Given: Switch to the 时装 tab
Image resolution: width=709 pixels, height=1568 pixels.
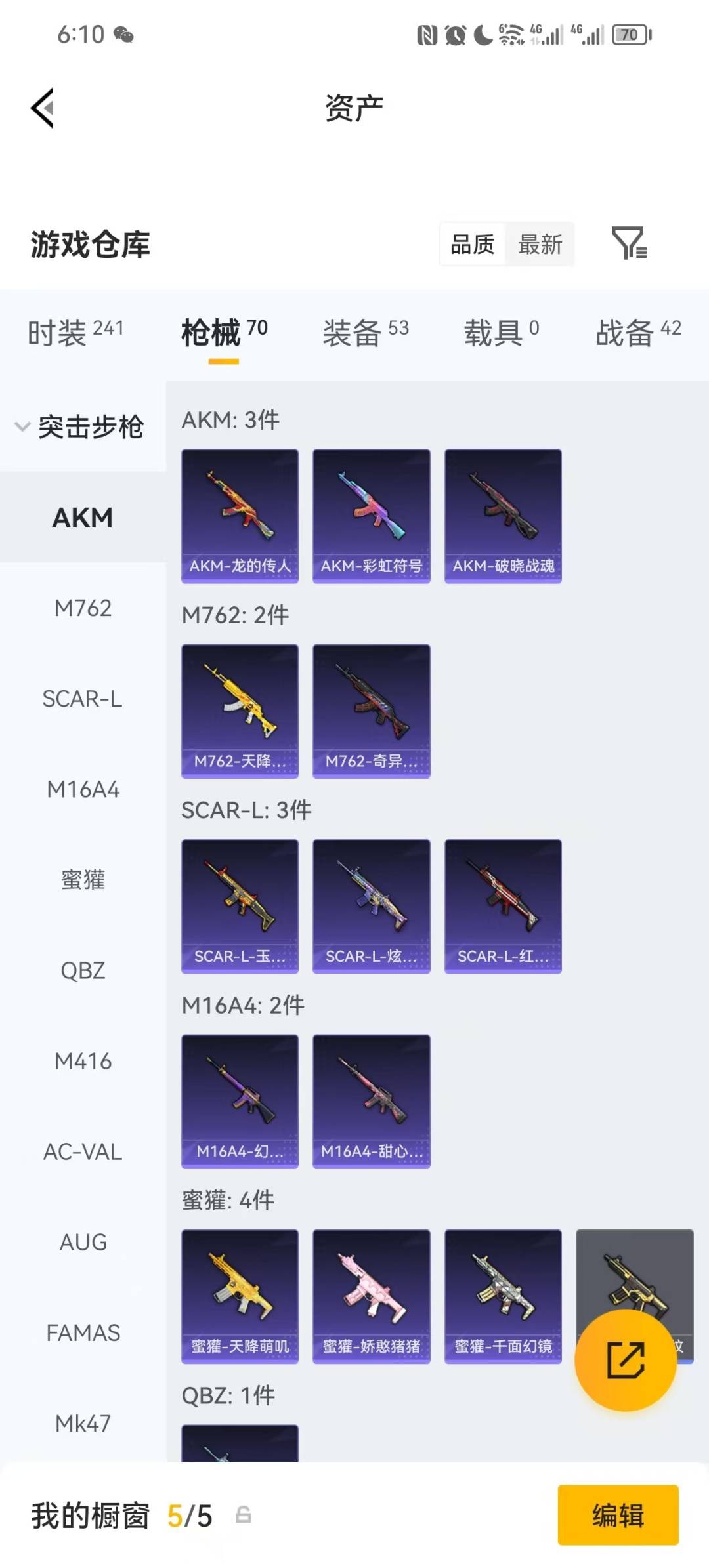Looking at the screenshot, I should click(x=75, y=333).
